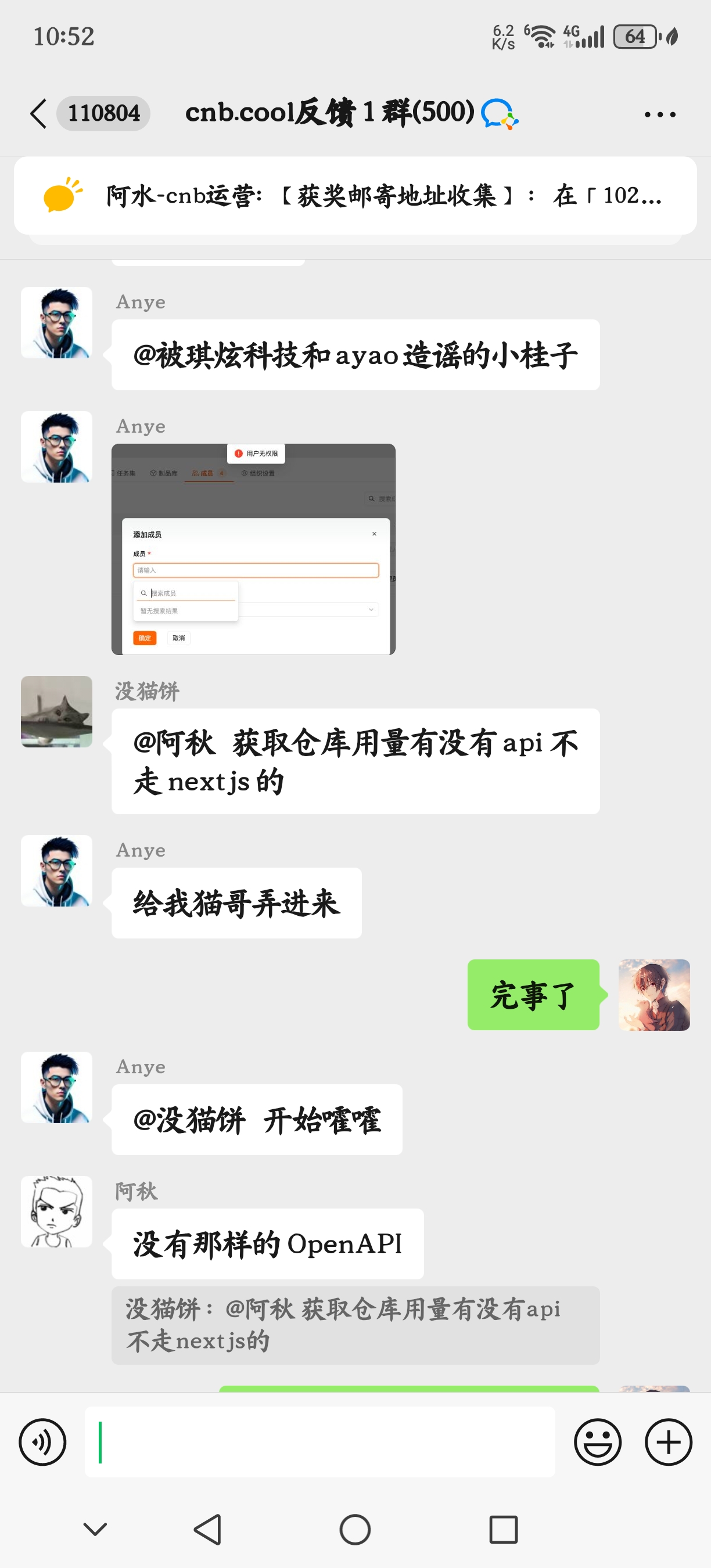This screenshot has width=711, height=1568.
Task: Tap your own anime avatar beside 完事了
Action: 653,997
